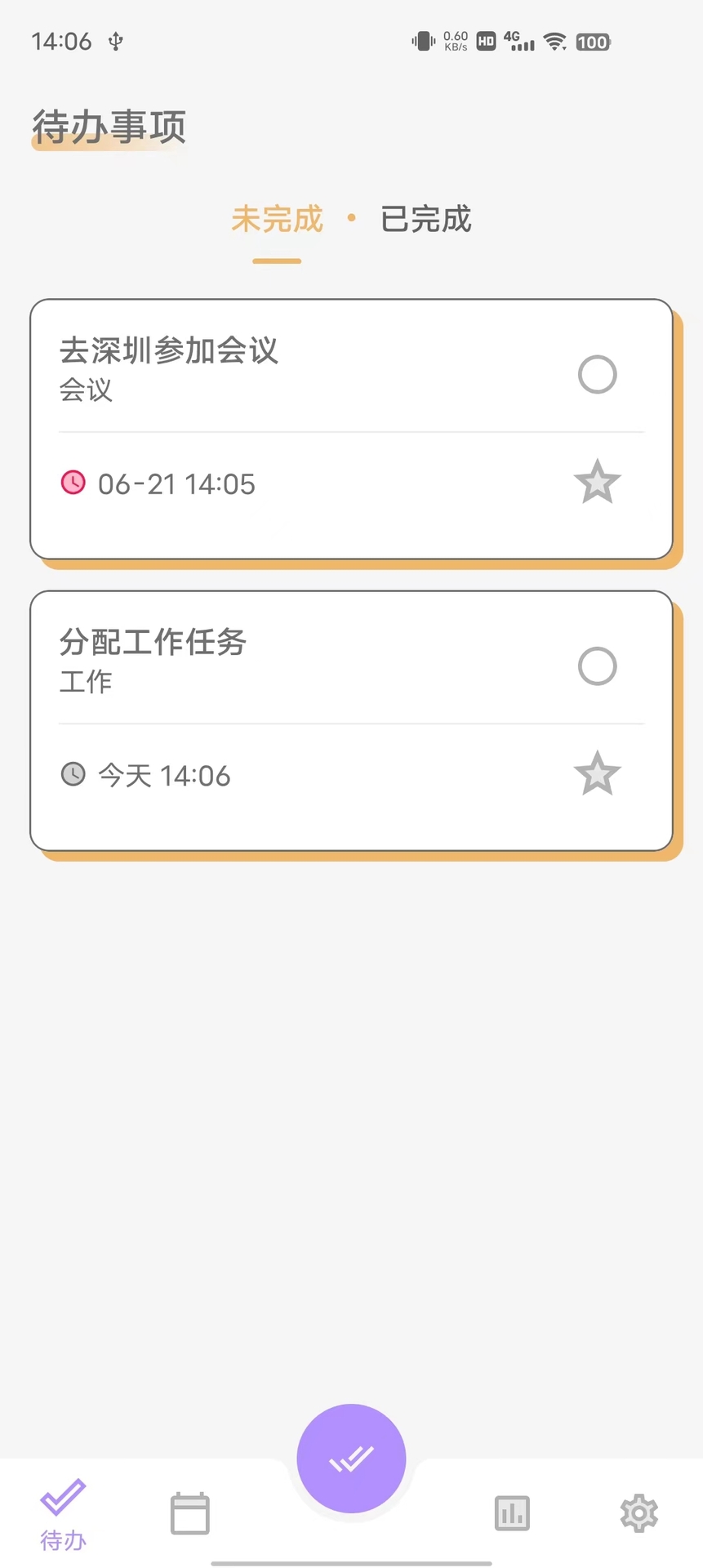The width and height of the screenshot is (703, 1568).
Task: Open the statistics chart tab
Action: 512,1513
